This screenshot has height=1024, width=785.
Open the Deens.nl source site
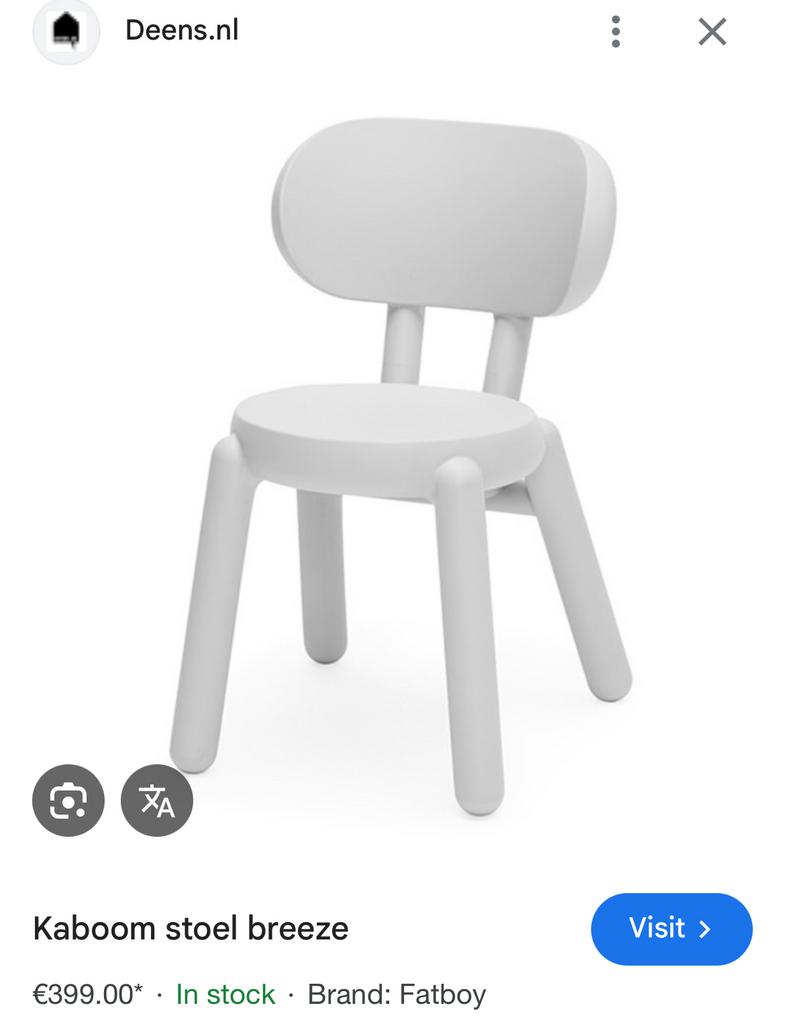[181, 31]
